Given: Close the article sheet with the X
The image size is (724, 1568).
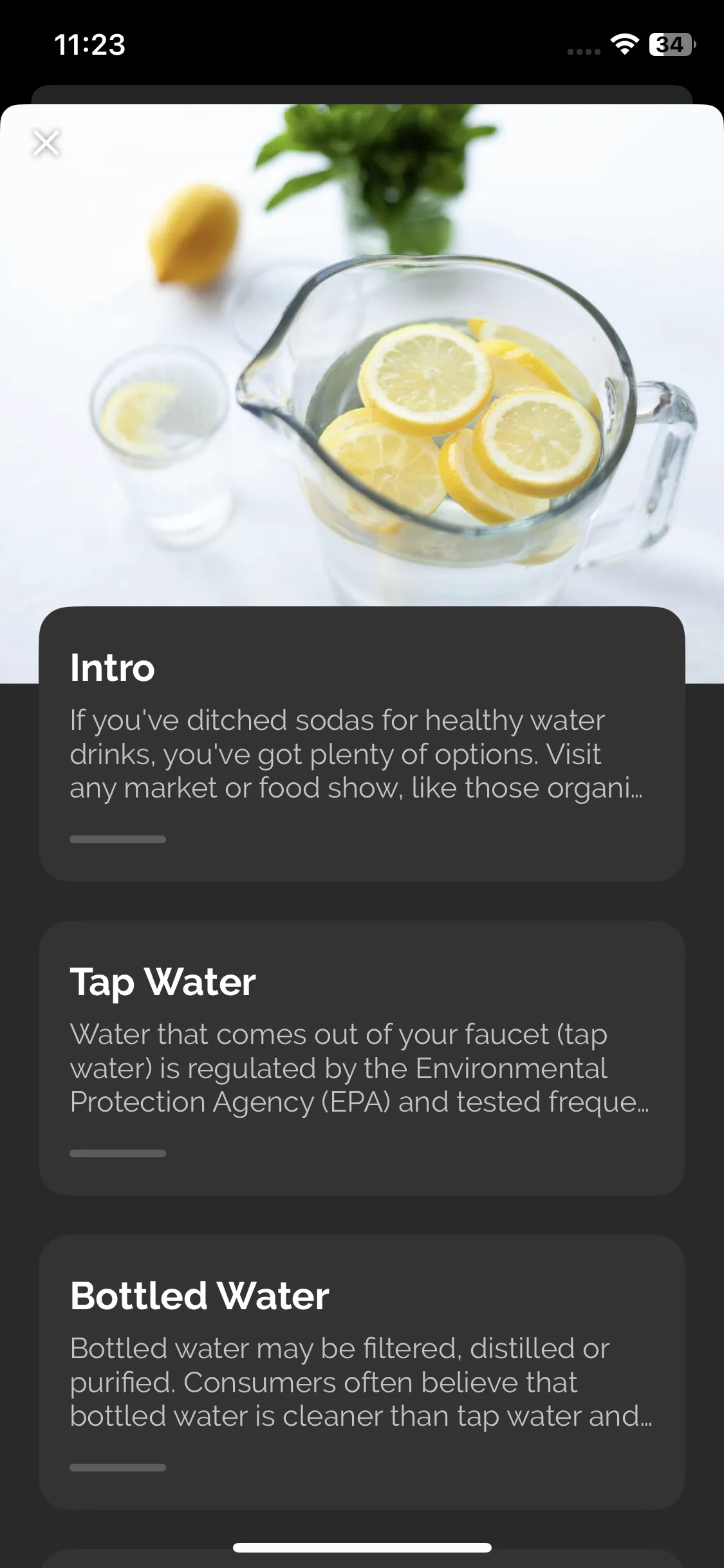Looking at the screenshot, I should 46,143.
